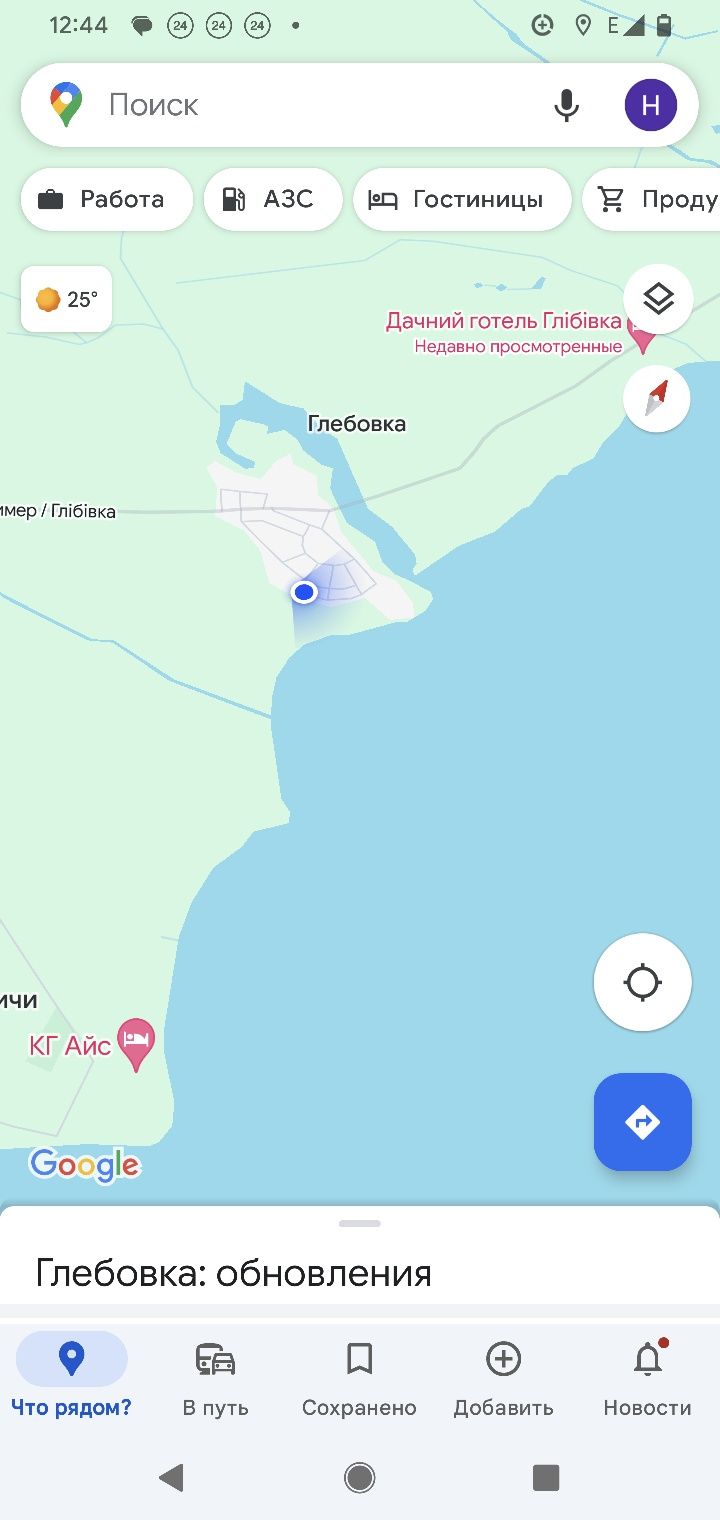Open the blue directions button
Image resolution: width=720 pixels, height=1520 pixels.
[642, 1122]
